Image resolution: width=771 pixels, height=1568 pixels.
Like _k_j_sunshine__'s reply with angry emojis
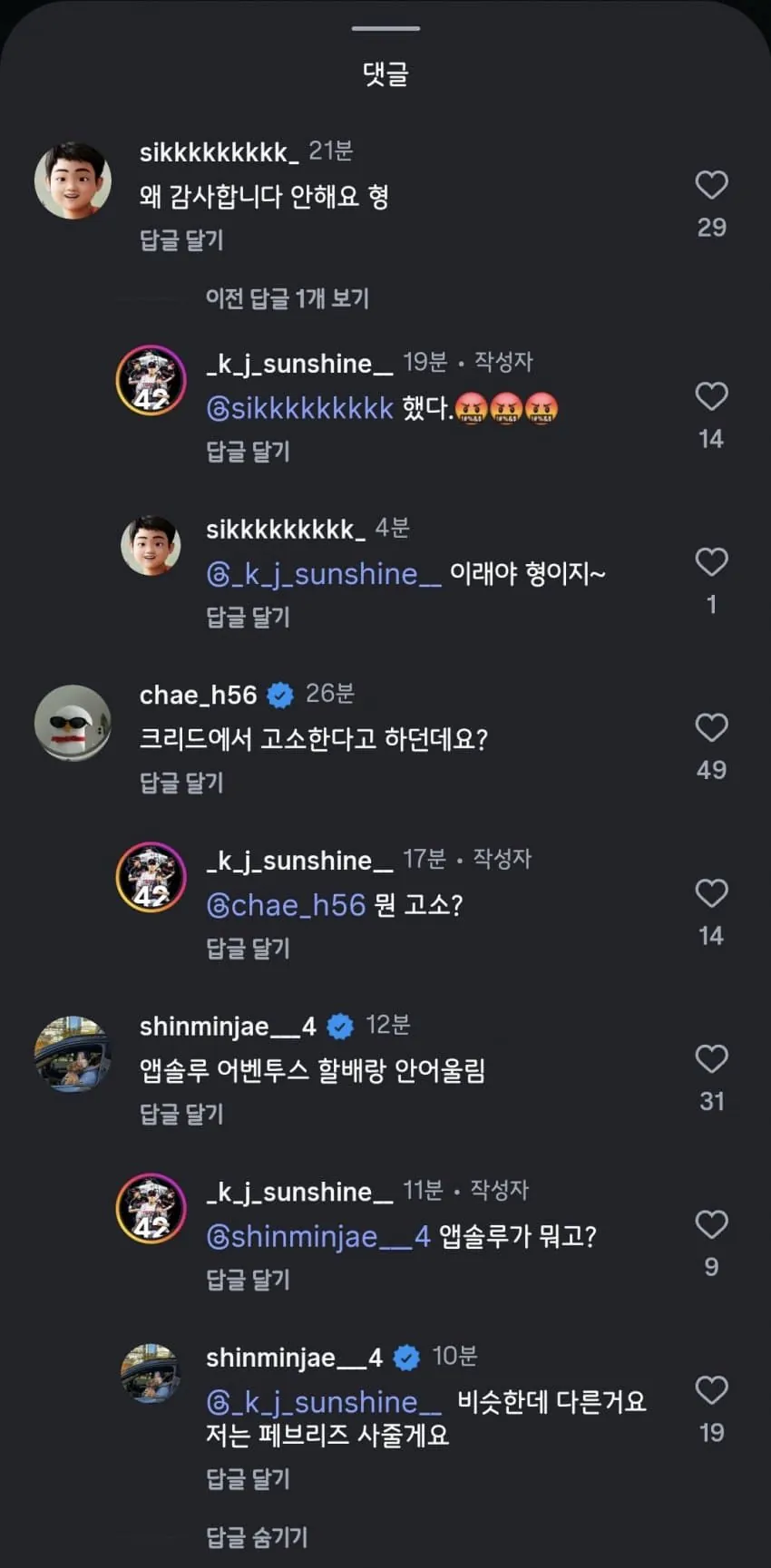(x=712, y=397)
